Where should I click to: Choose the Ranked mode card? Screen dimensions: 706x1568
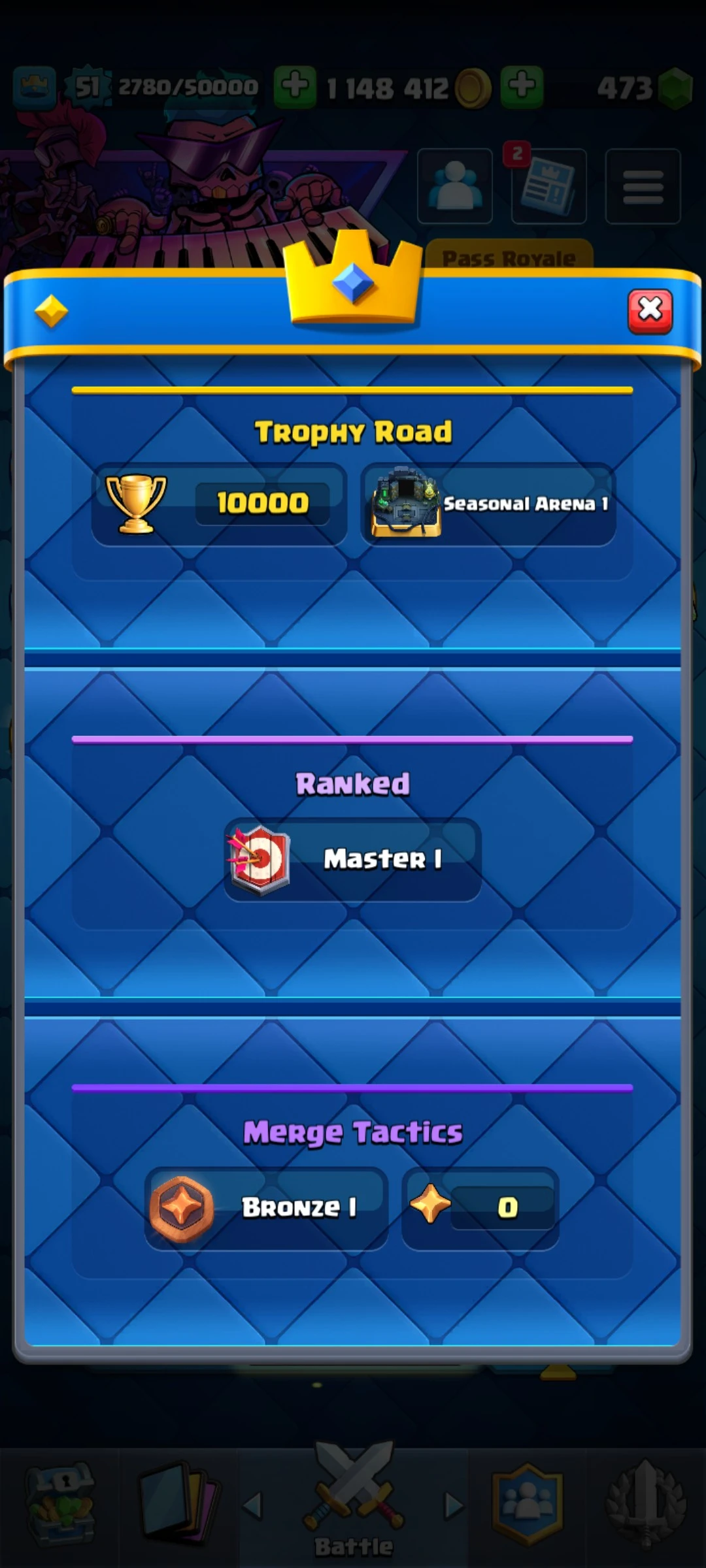coord(352,833)
